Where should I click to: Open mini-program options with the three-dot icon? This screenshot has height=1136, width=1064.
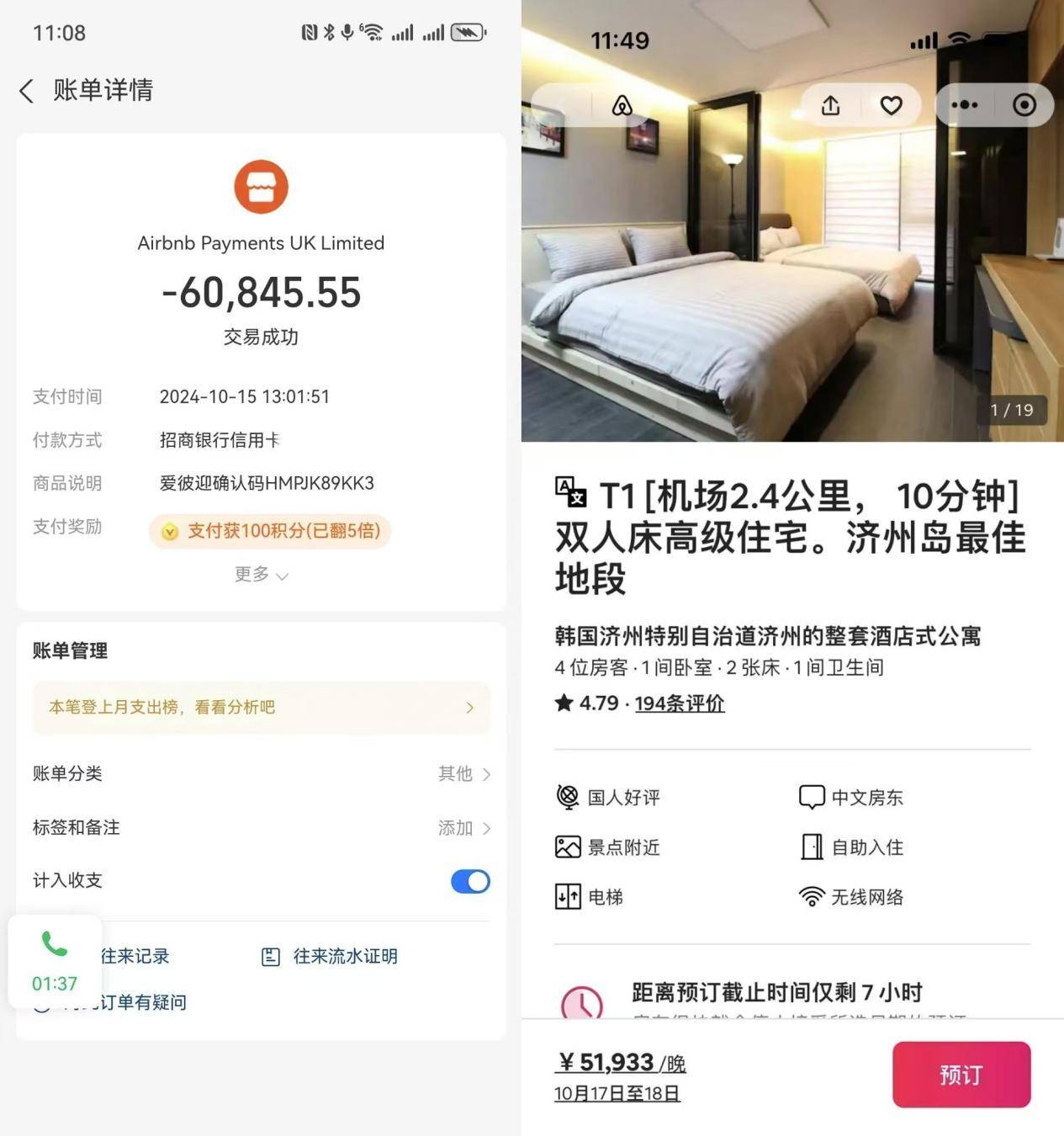pos(964,104)
